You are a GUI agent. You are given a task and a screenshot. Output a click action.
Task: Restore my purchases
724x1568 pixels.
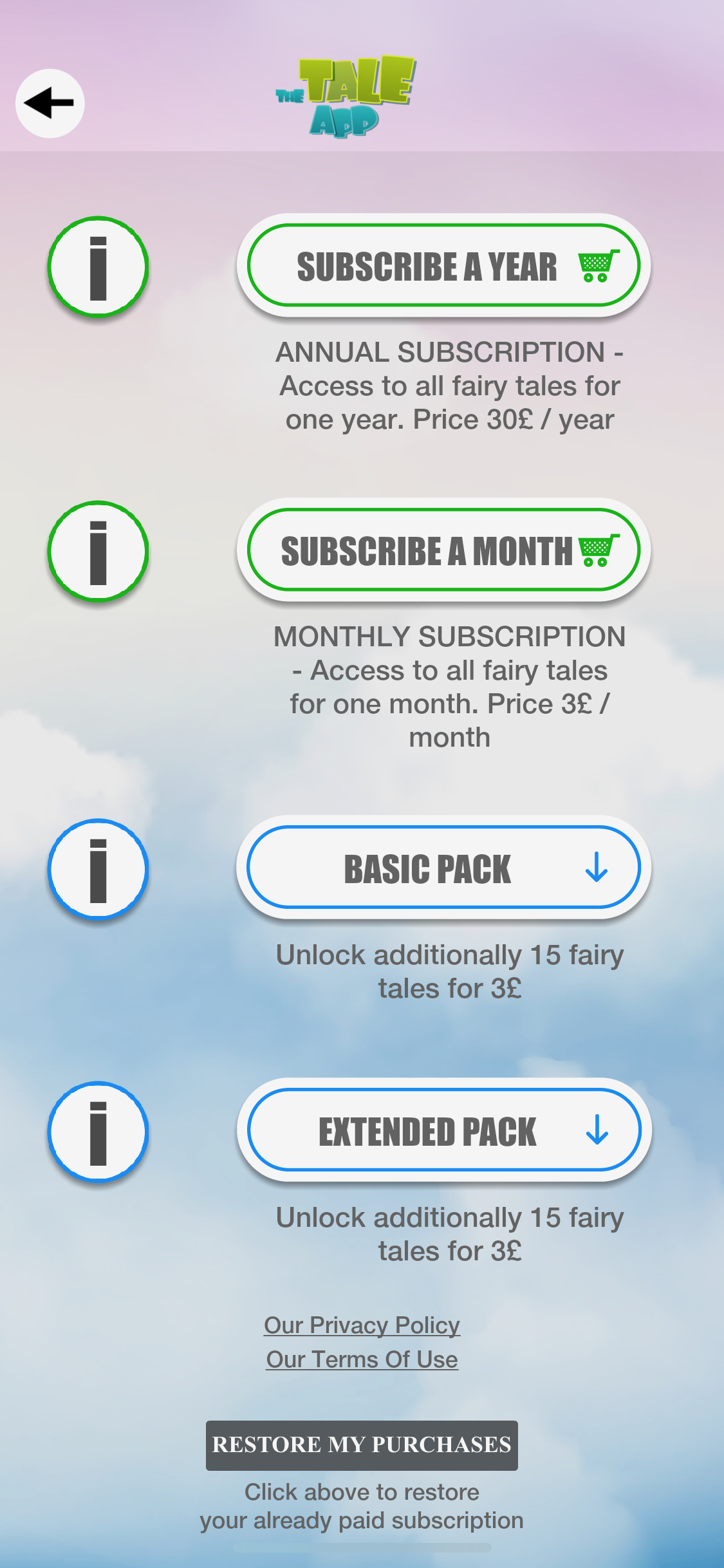pyautogui.click(x=362, y=1445)
